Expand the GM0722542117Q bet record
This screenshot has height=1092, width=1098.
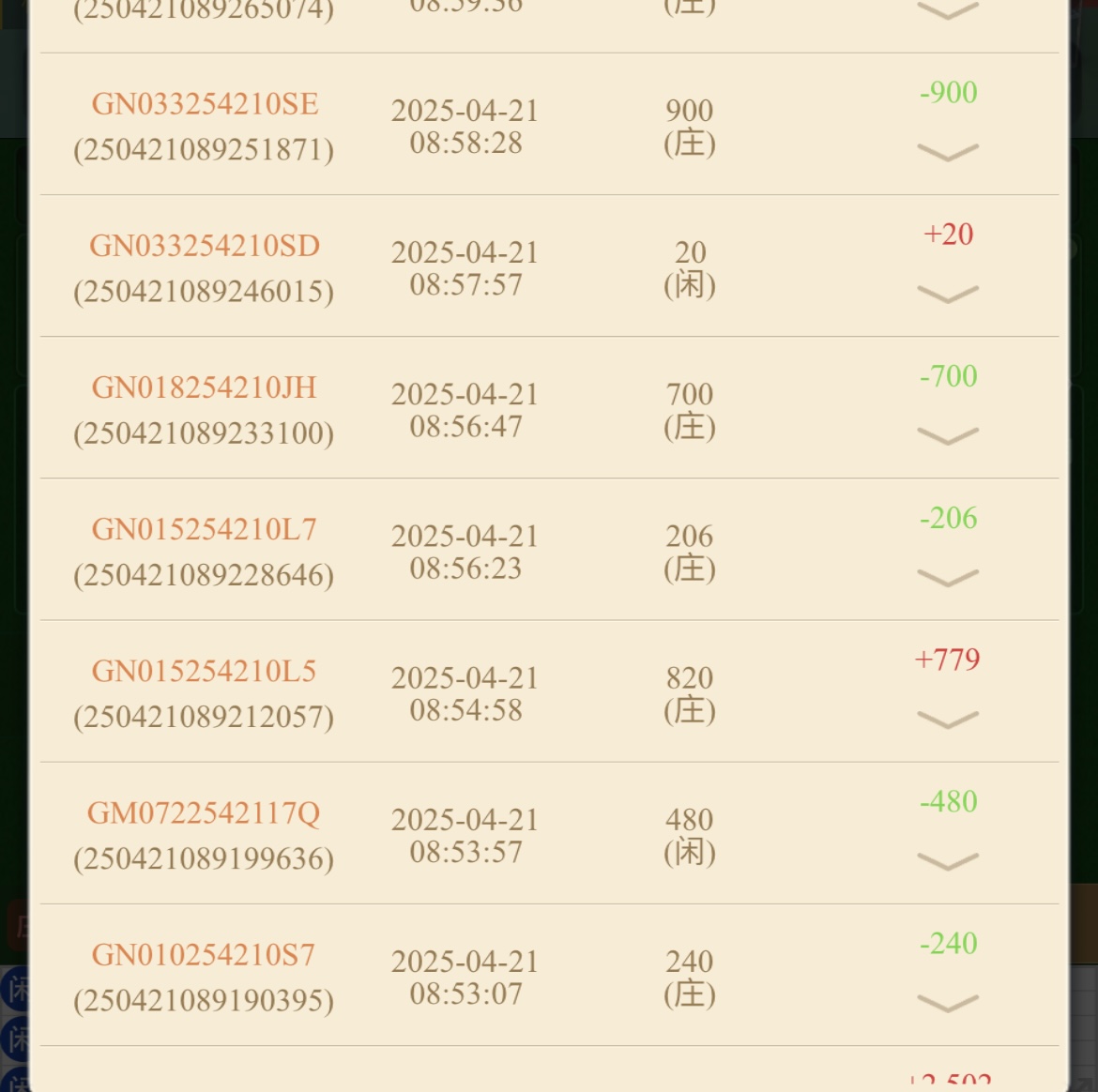point(947,861)
